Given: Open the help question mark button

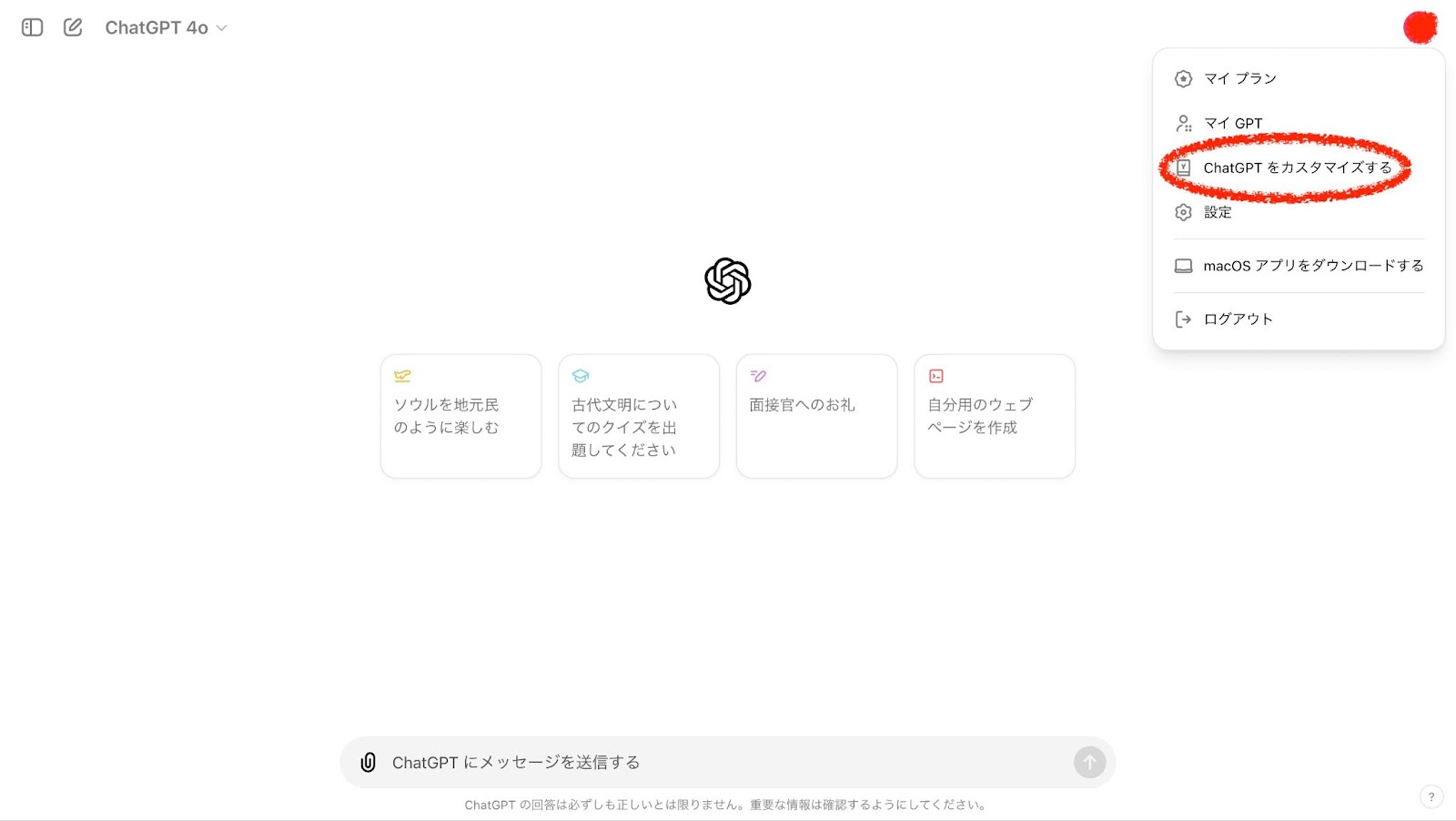Looking at the screenshot, I should [1431, 796].
